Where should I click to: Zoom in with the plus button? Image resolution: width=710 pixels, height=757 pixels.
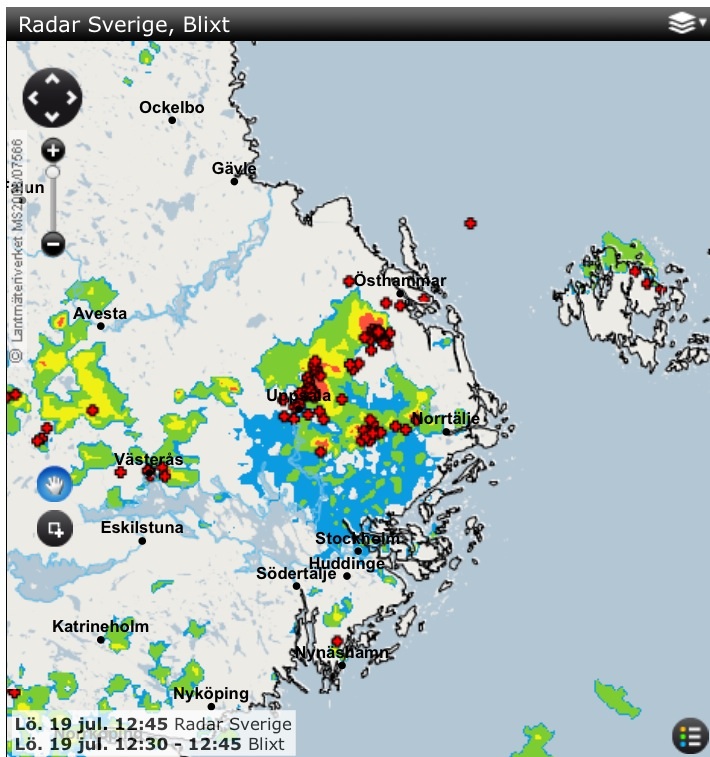tap(53, 151)
